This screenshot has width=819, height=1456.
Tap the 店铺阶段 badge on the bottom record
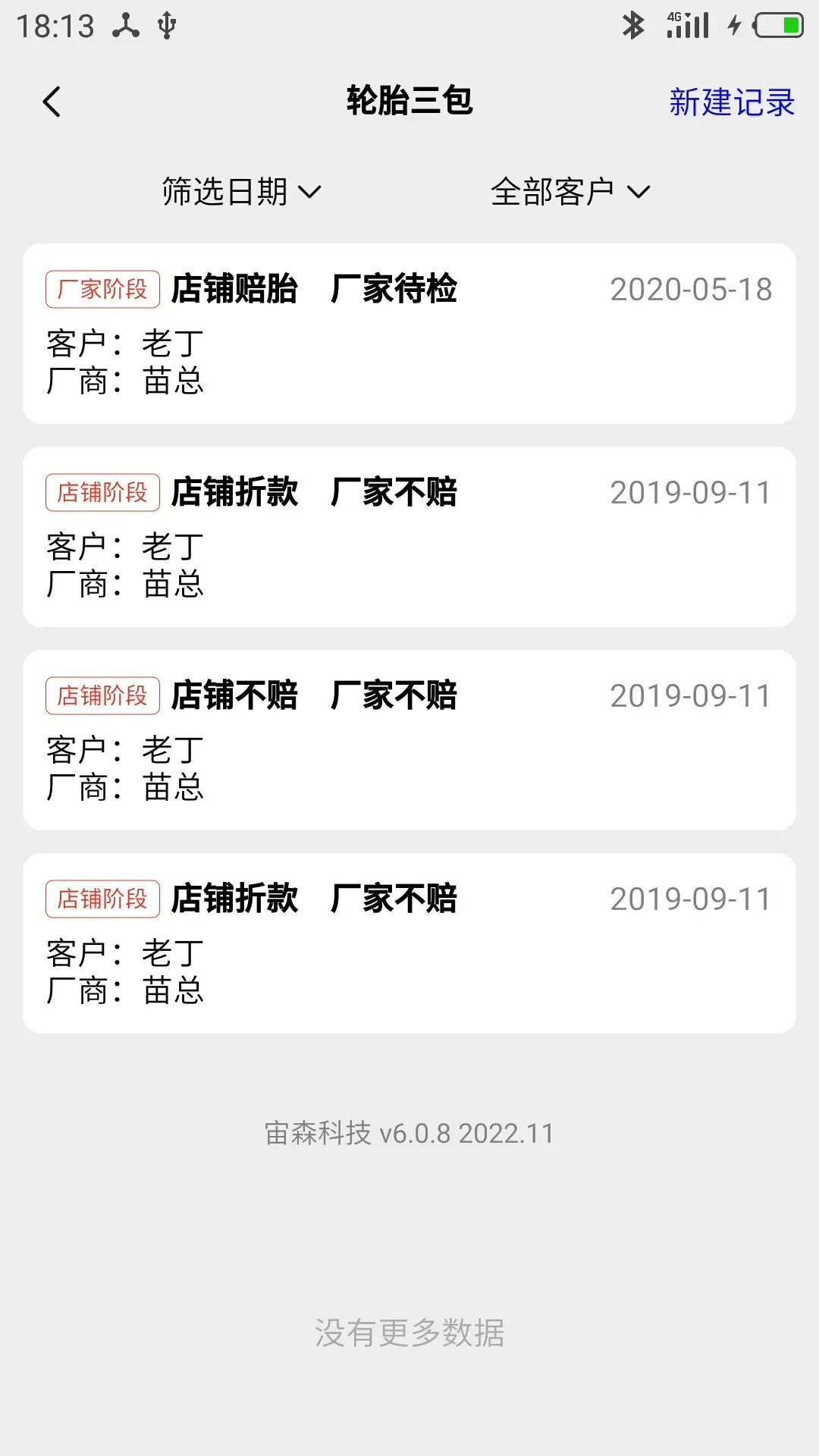coord(103,897)
